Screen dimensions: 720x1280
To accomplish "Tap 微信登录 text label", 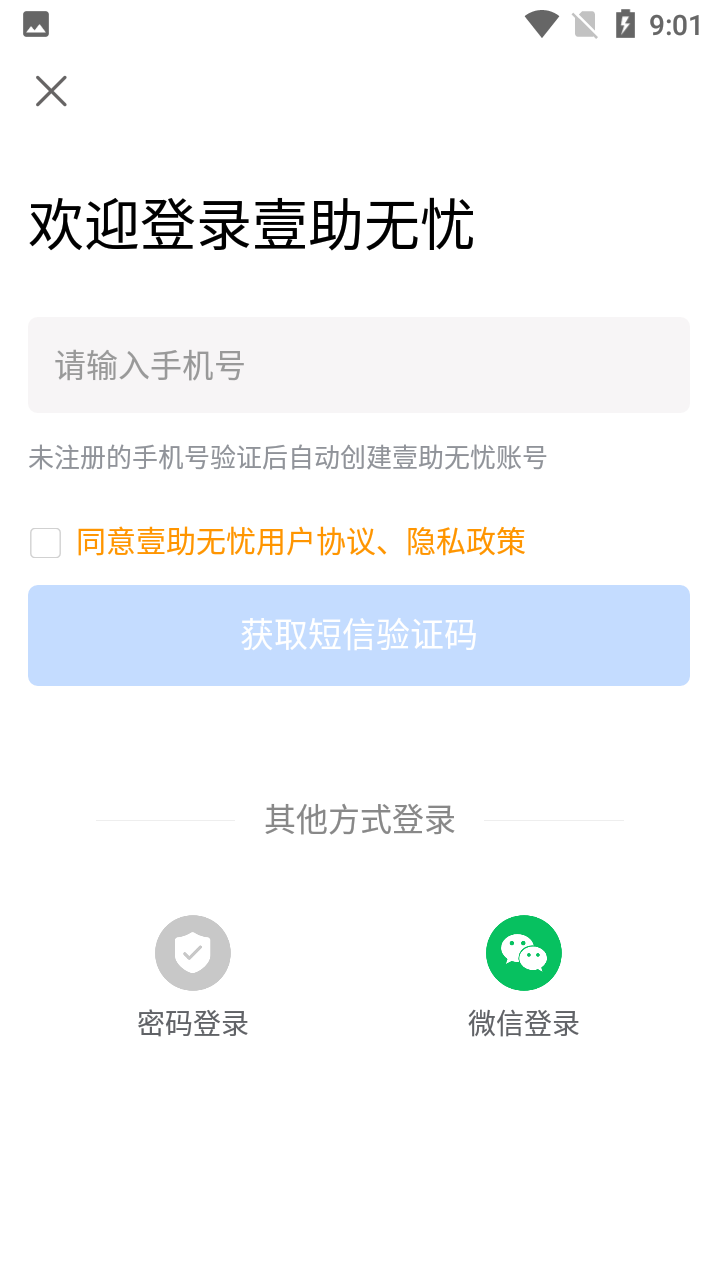I will coord(524,1024).
